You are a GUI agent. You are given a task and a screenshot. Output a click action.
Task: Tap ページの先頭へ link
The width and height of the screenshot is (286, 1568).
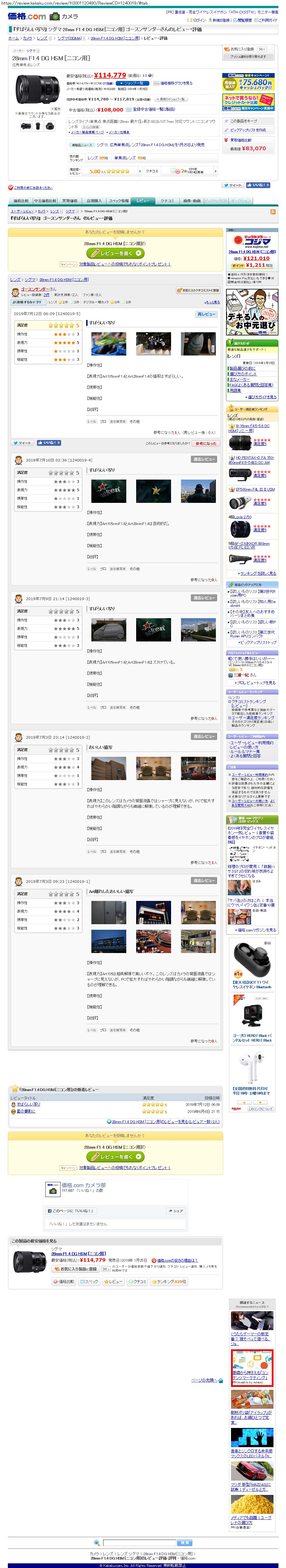pos(204,1380)
